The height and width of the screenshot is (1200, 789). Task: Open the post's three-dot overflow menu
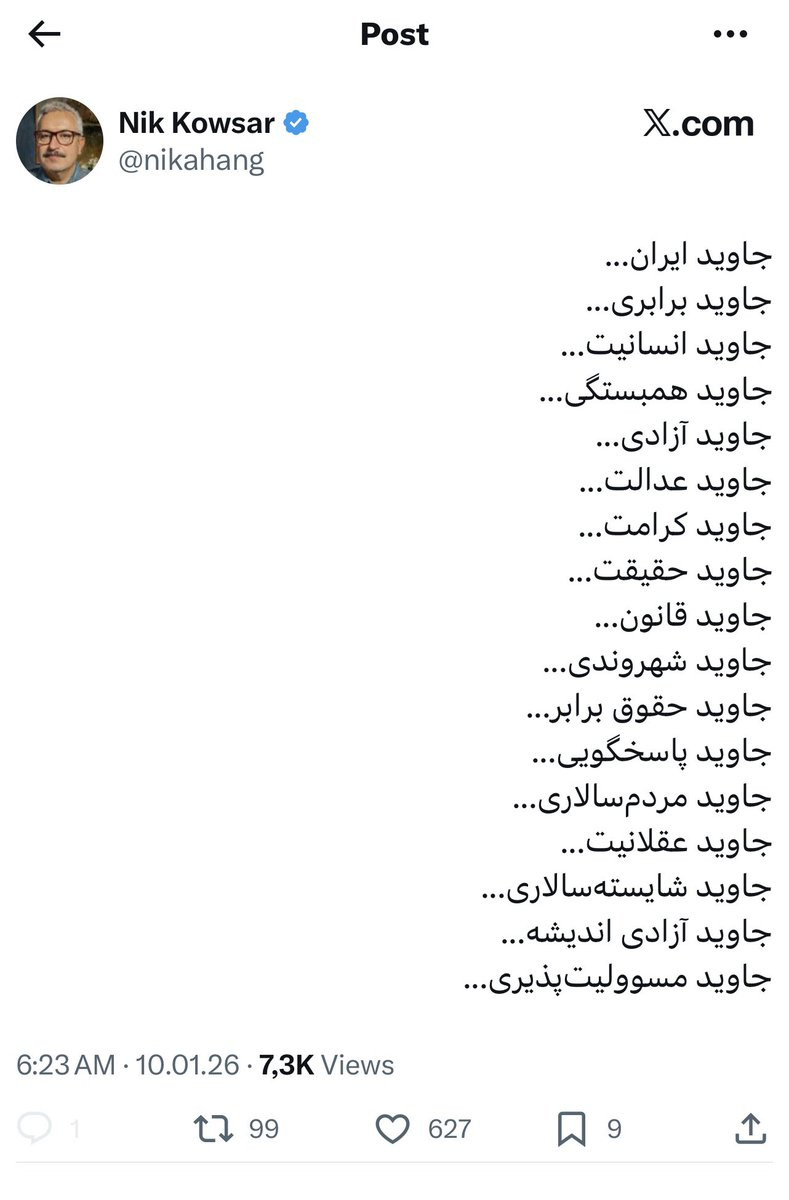click(x=729, y=35)
